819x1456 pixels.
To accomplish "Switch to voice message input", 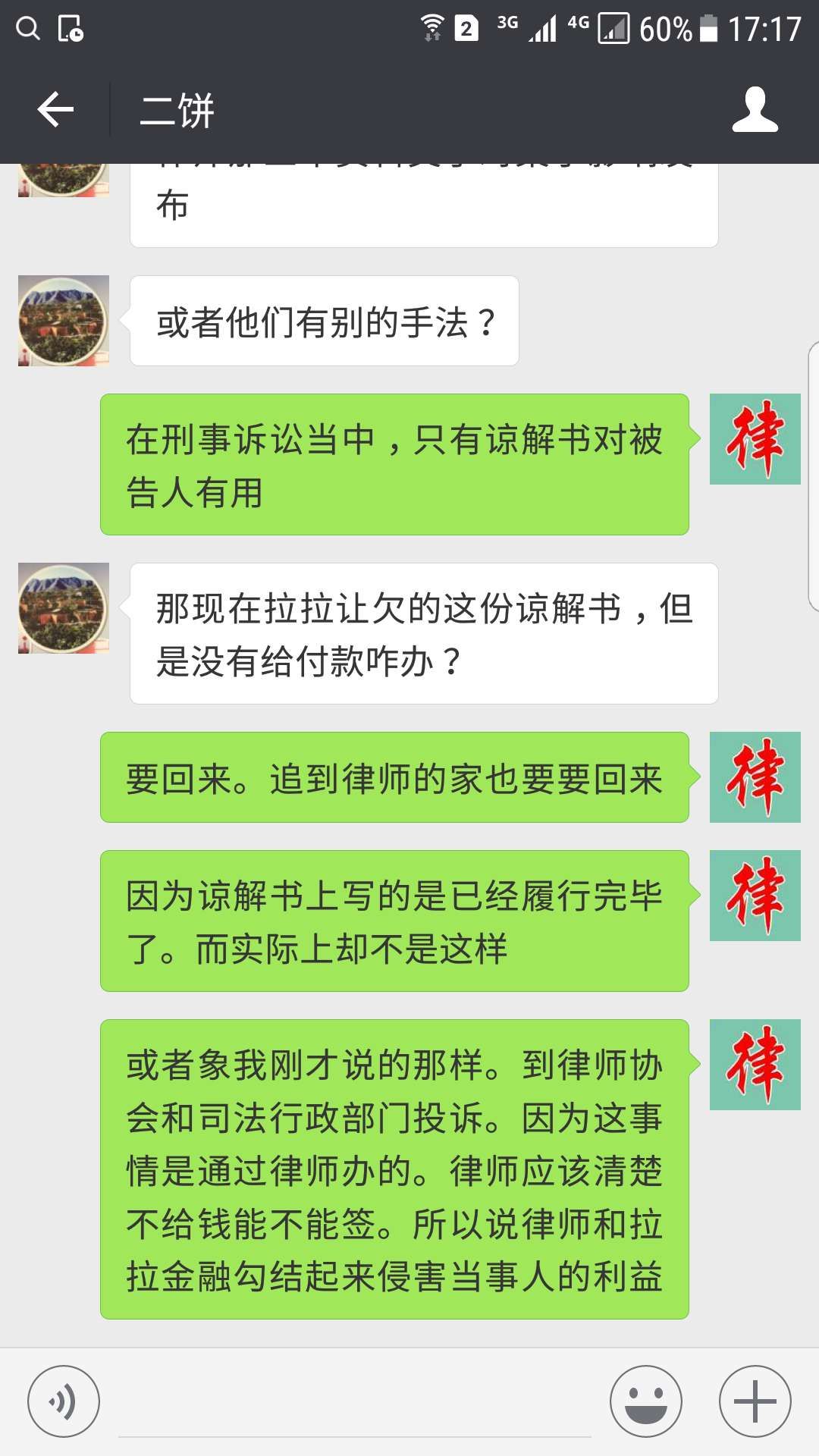I will coord(64,1401).
